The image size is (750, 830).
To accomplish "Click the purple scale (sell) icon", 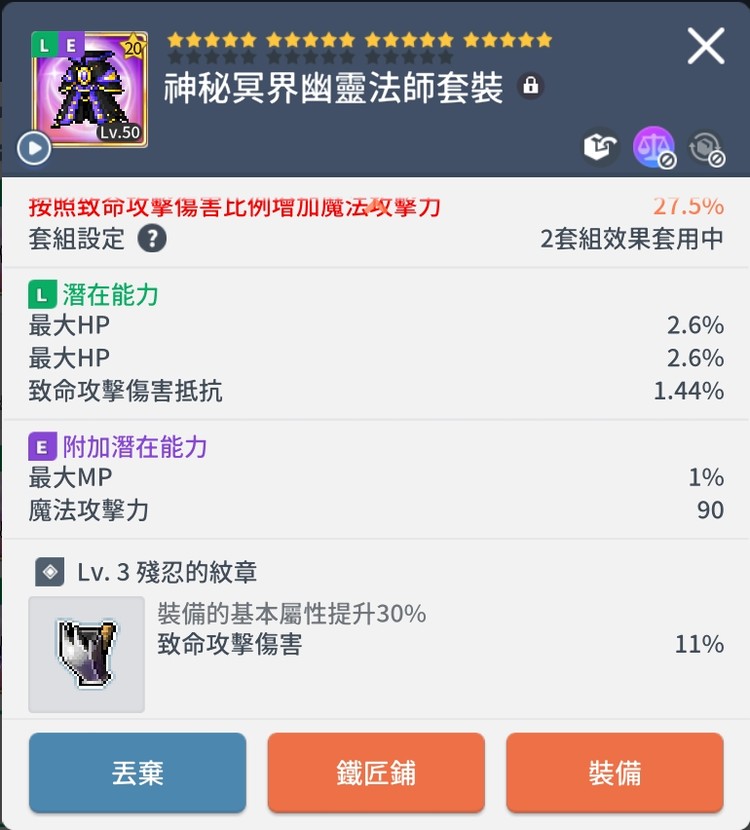I will (x=654, y=148).
